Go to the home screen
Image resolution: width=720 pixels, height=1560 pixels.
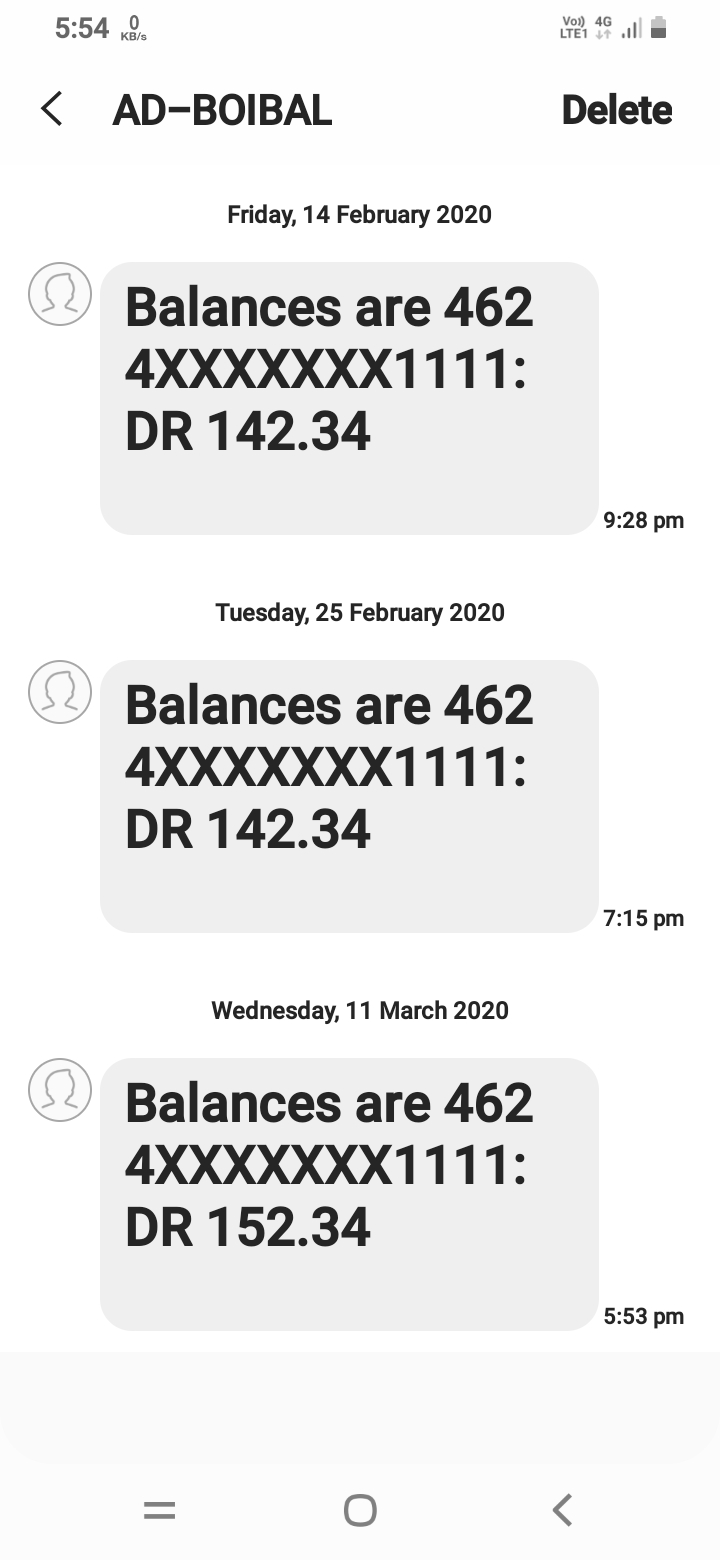360,1510
